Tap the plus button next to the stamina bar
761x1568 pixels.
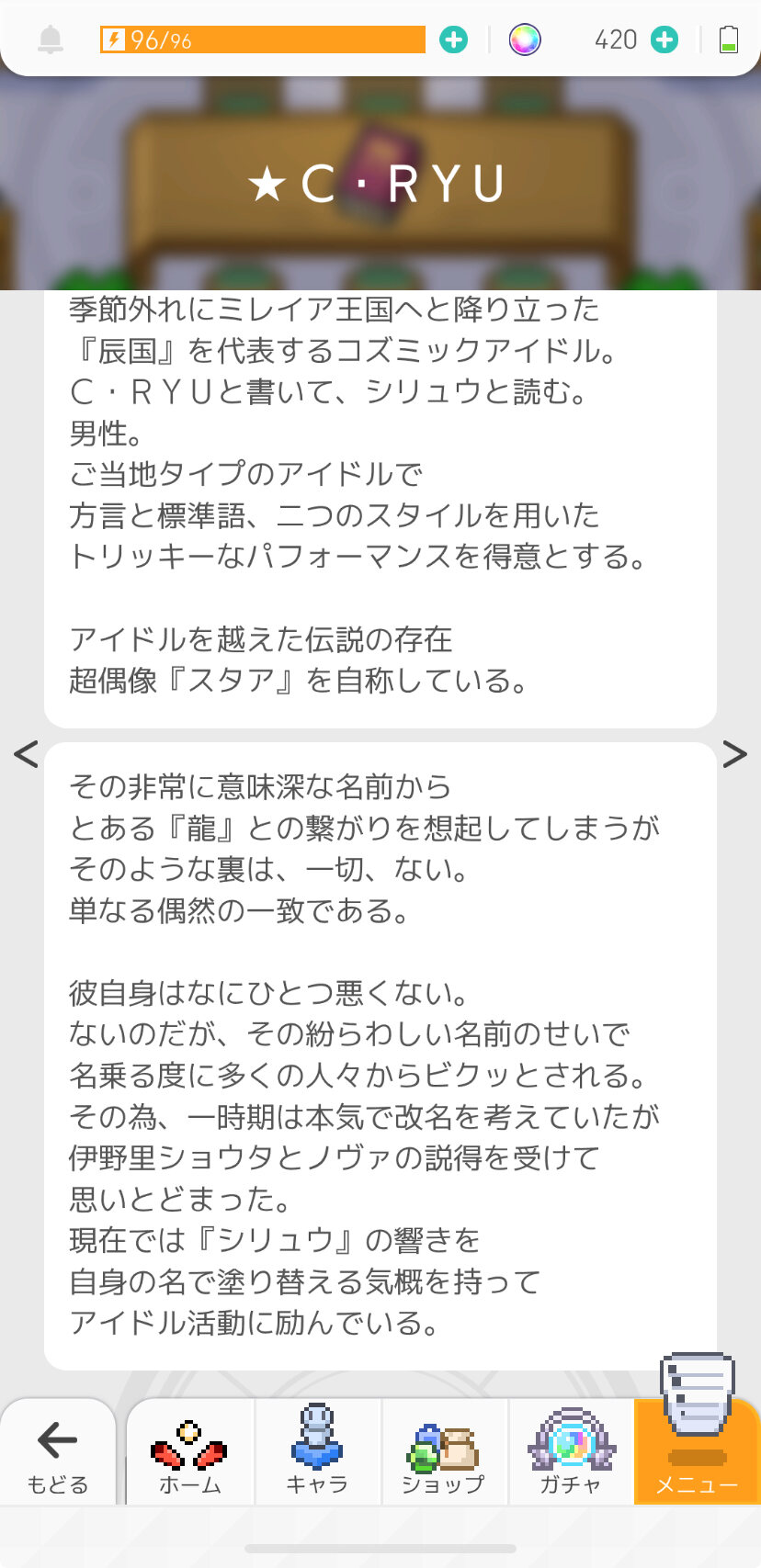tap(453, 39)
